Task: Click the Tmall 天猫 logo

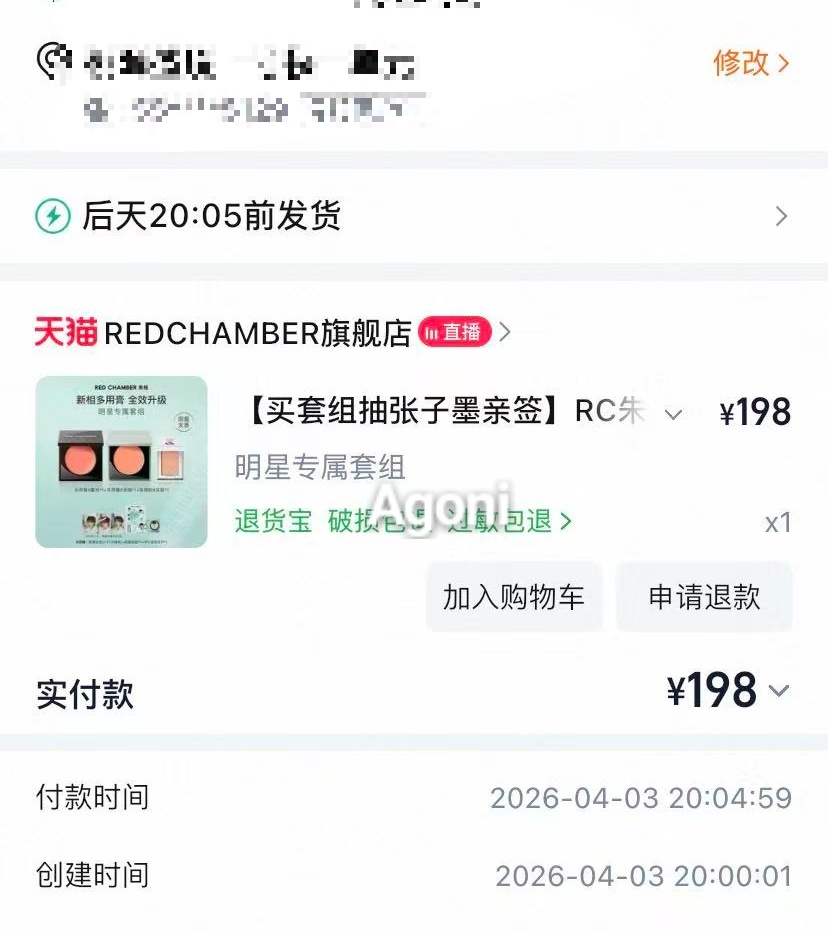Action: [62, 333]
